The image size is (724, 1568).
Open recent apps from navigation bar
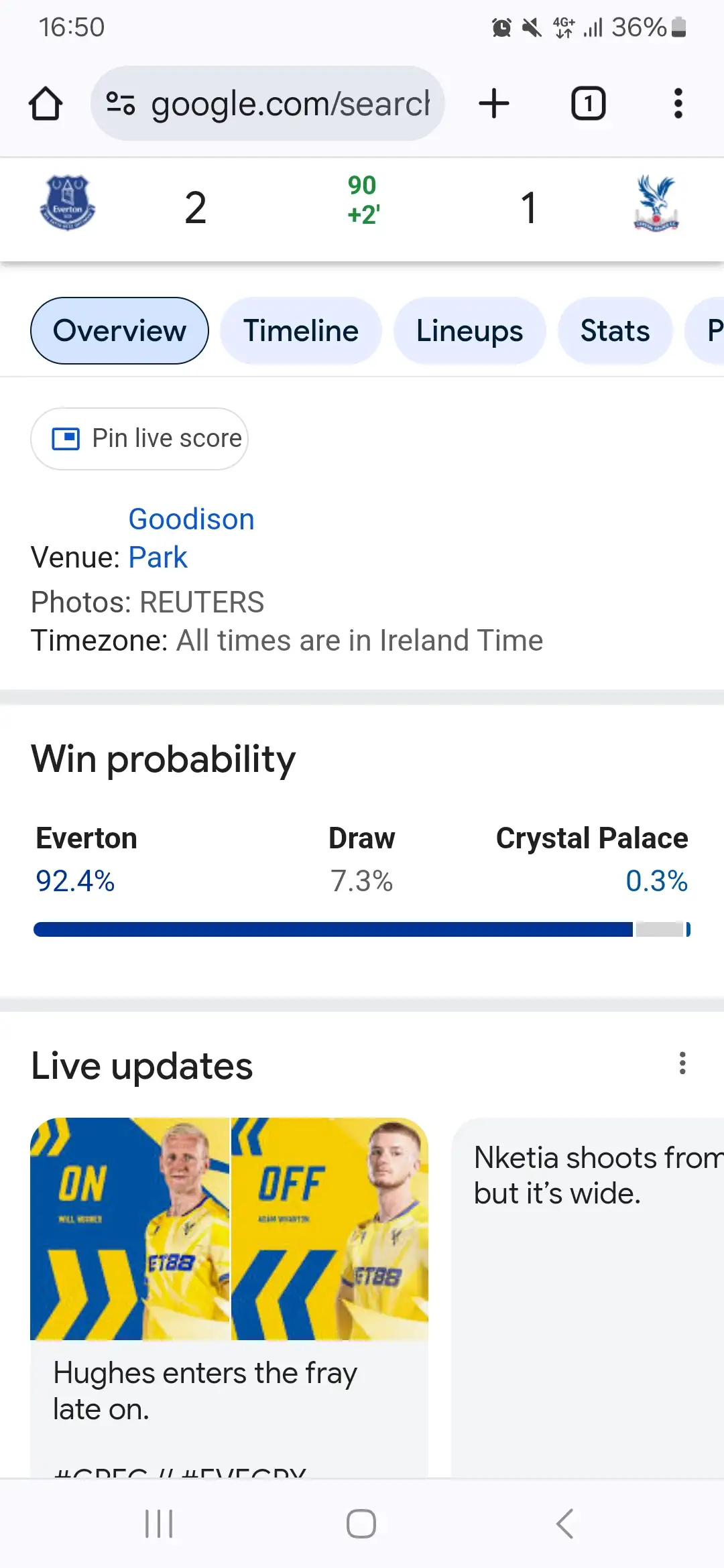click(x=159, y=1524)
